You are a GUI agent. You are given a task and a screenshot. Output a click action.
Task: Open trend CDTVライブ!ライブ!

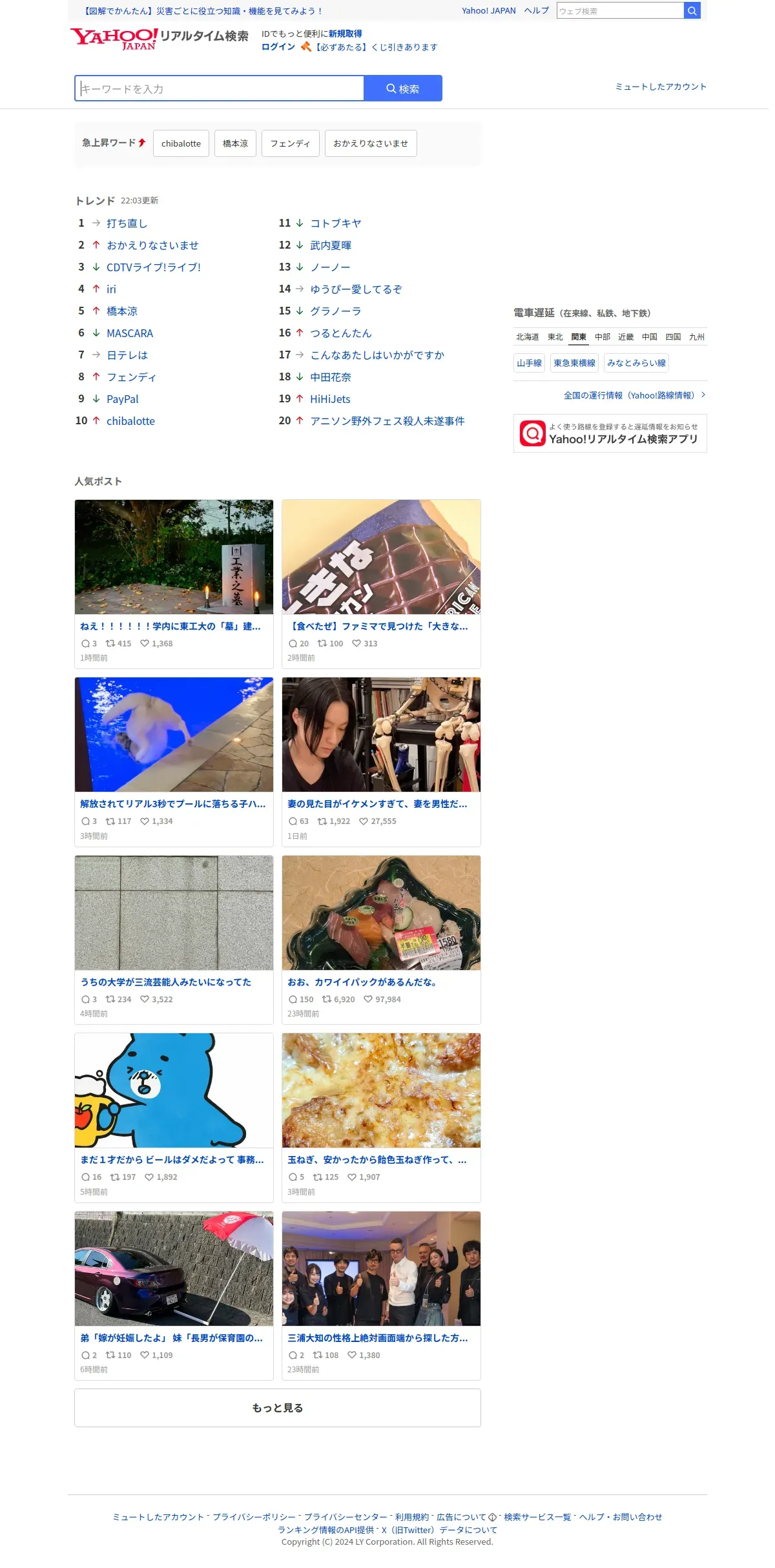point(154,267)
